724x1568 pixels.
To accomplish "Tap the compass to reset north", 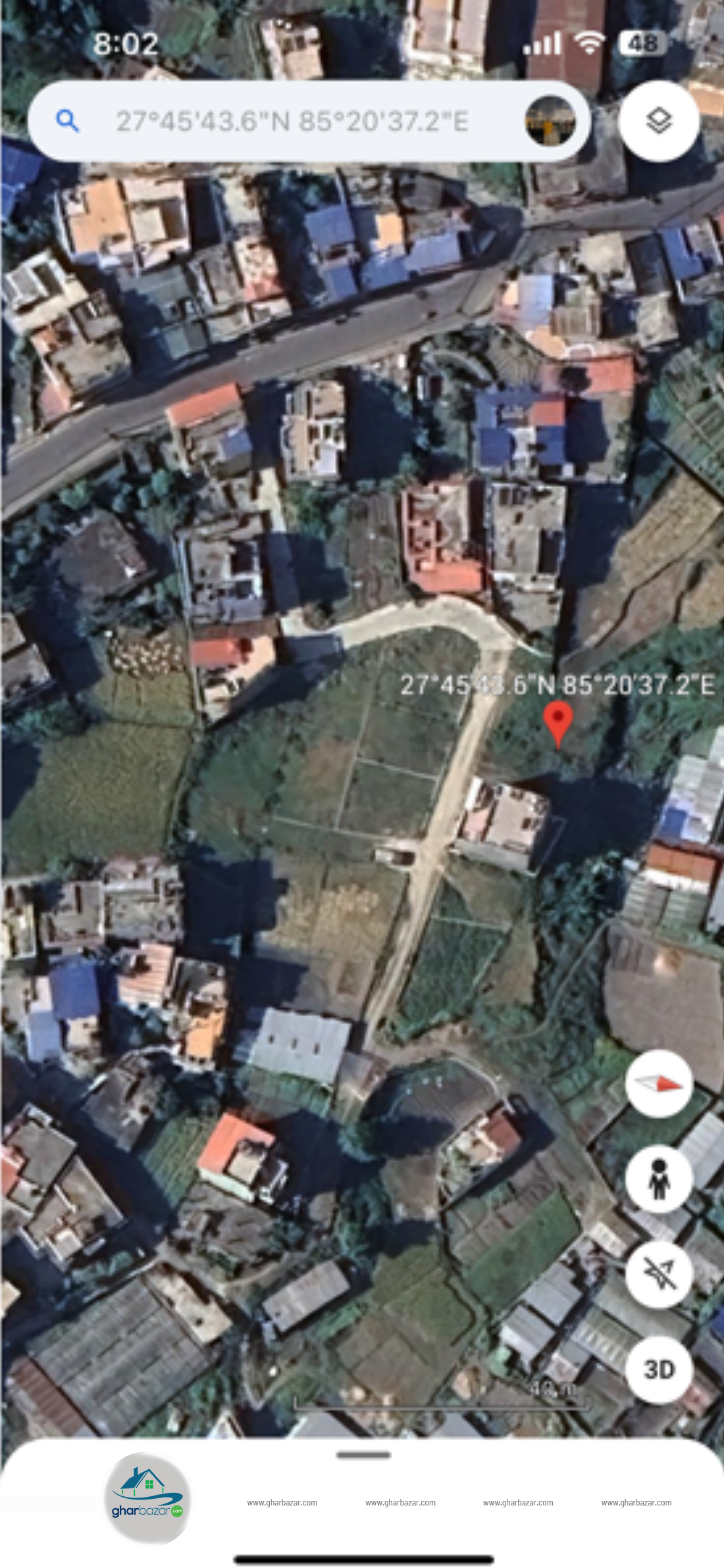I will (659, 1083).
